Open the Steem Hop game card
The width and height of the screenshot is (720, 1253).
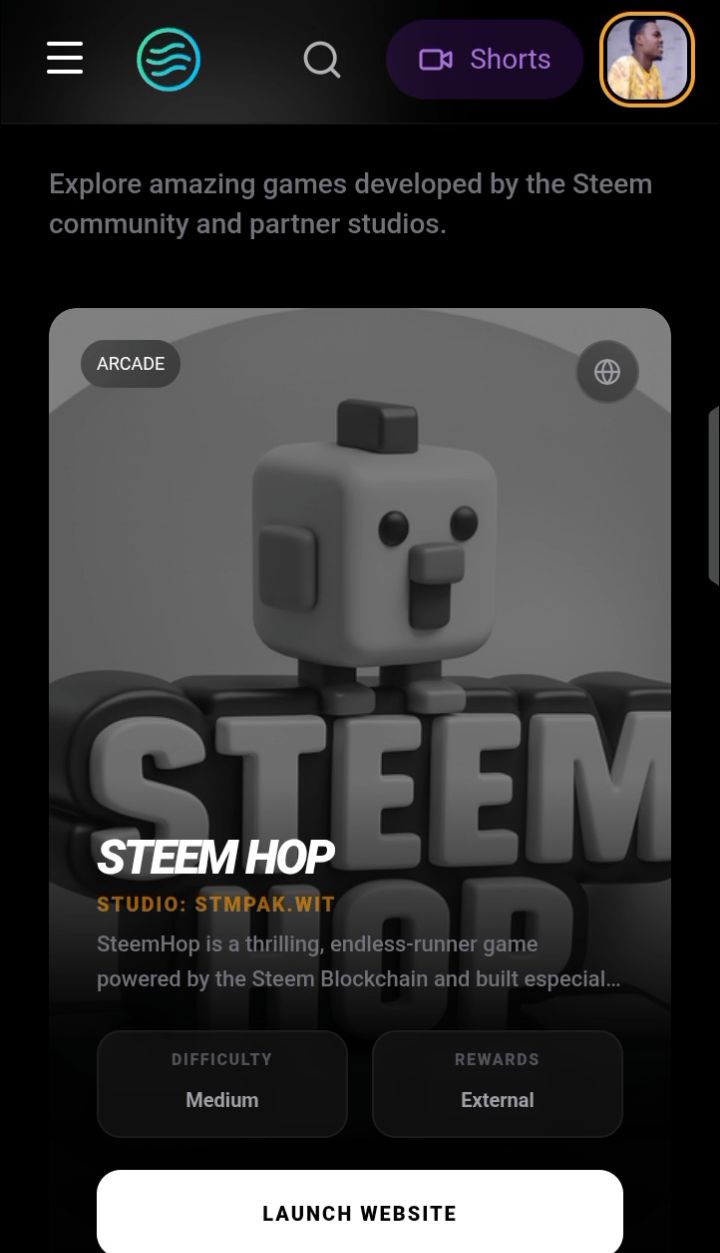[360, 600]
